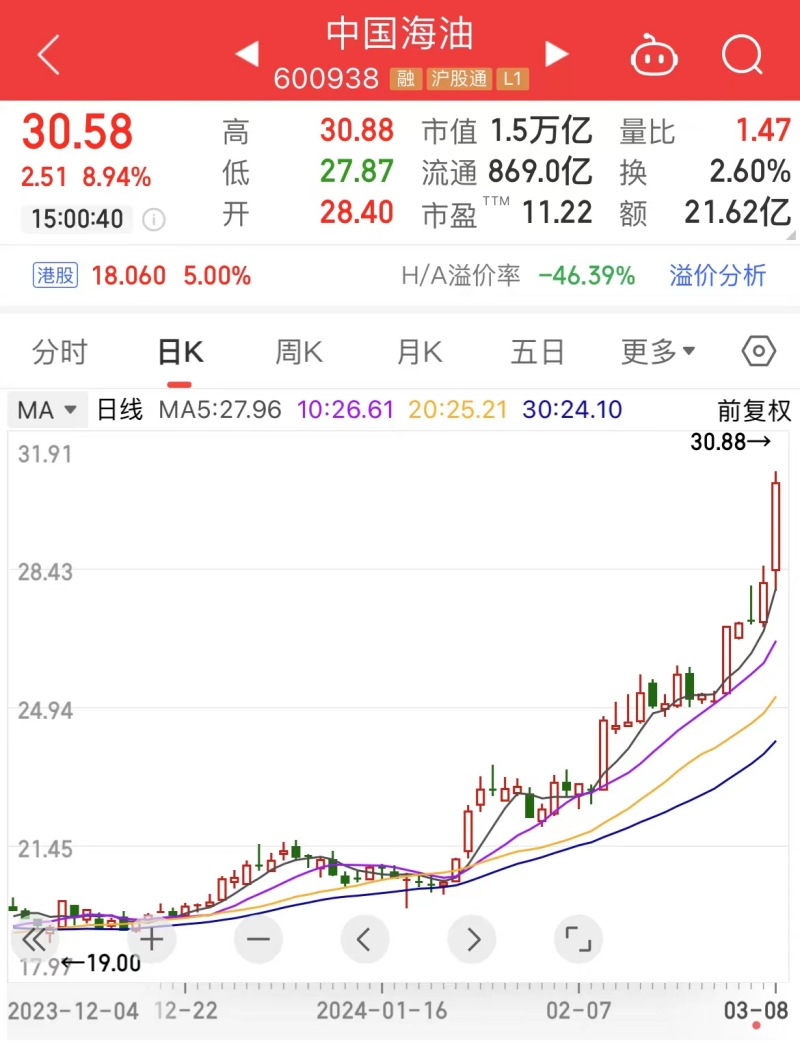Go back using the top-left arrow
The width and height of the screenshot is (800, 1041).
click(48, 55)
